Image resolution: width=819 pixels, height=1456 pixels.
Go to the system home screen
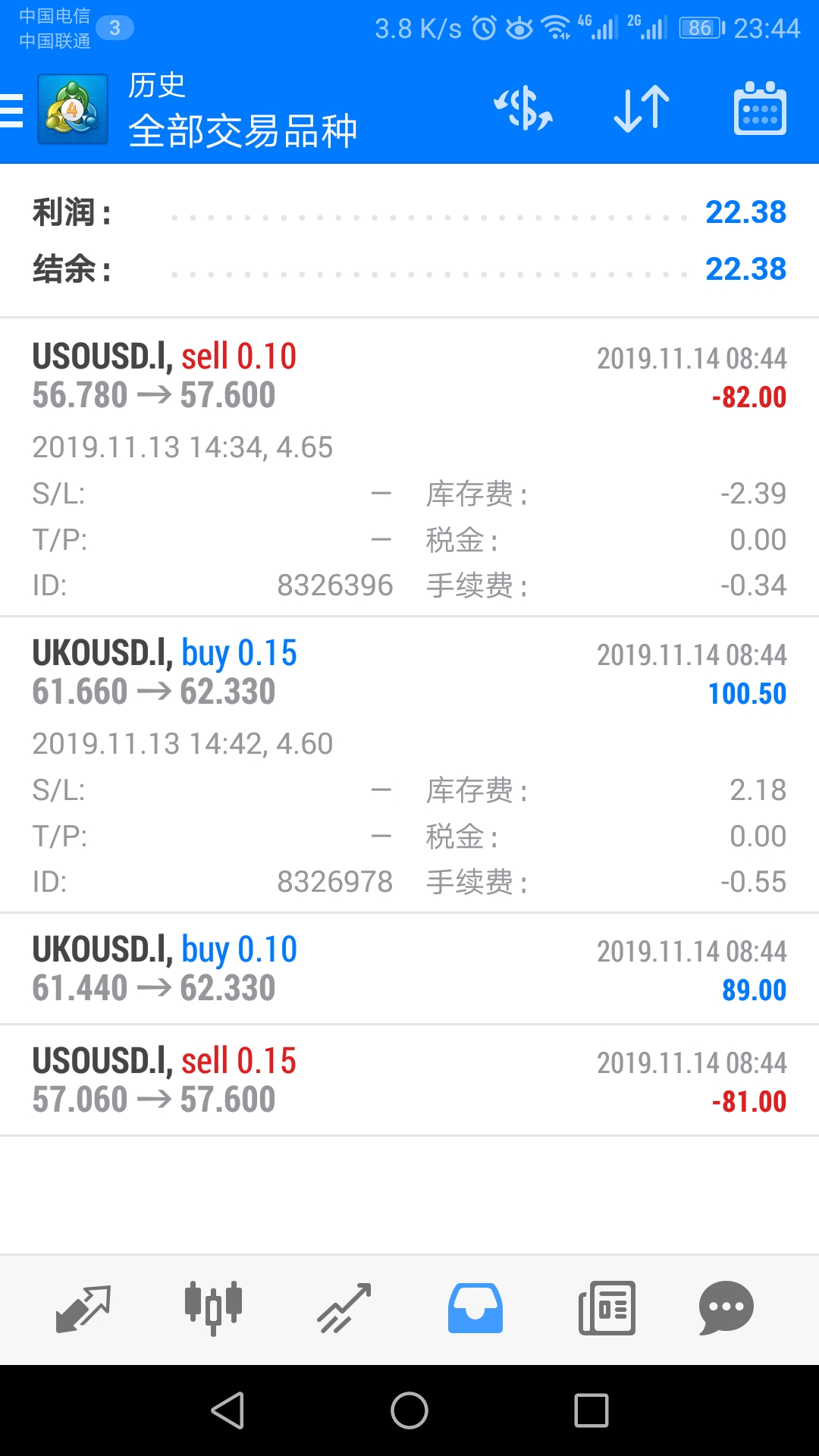coord(409,1410)
